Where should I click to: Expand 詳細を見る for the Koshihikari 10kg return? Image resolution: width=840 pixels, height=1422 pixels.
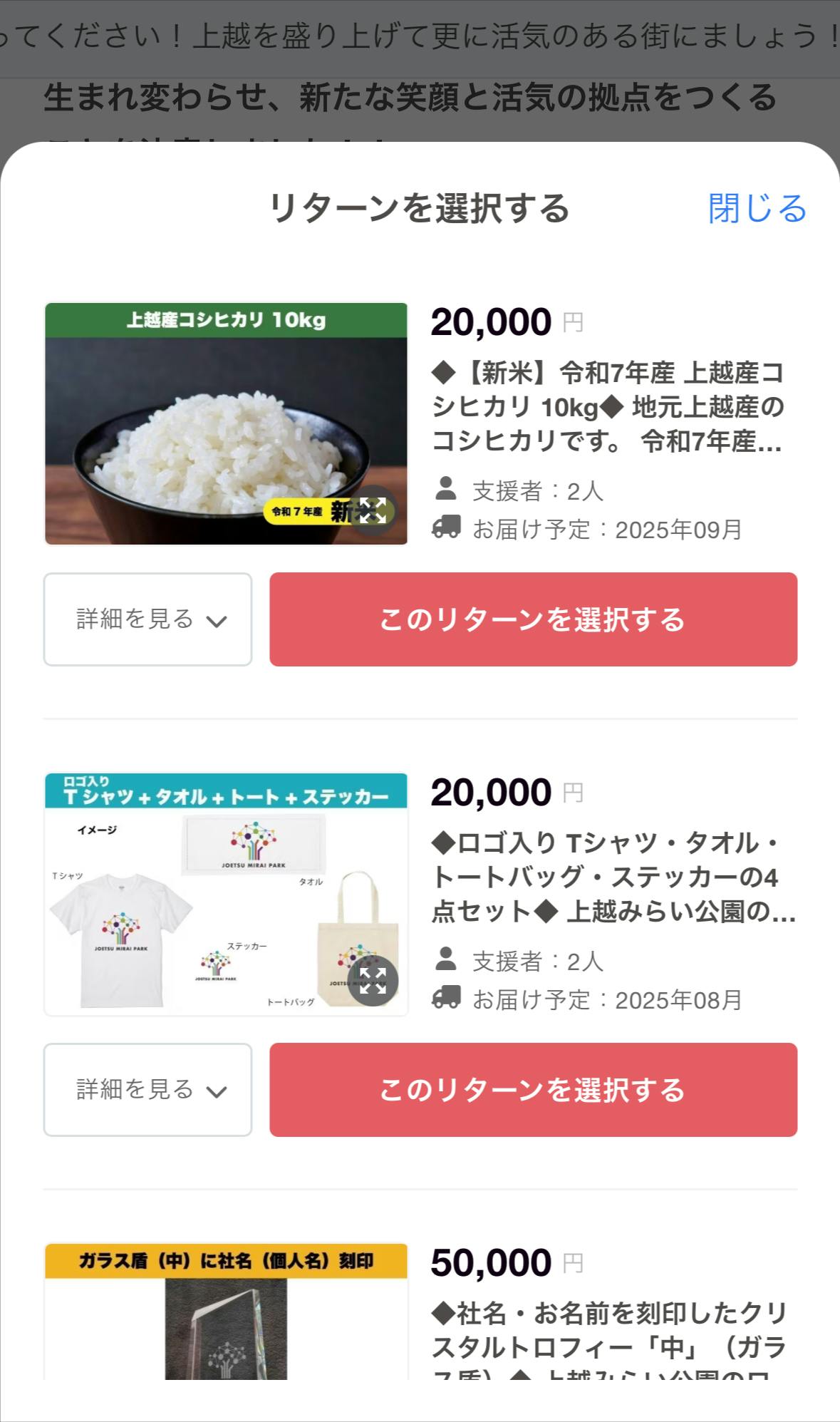148,619
